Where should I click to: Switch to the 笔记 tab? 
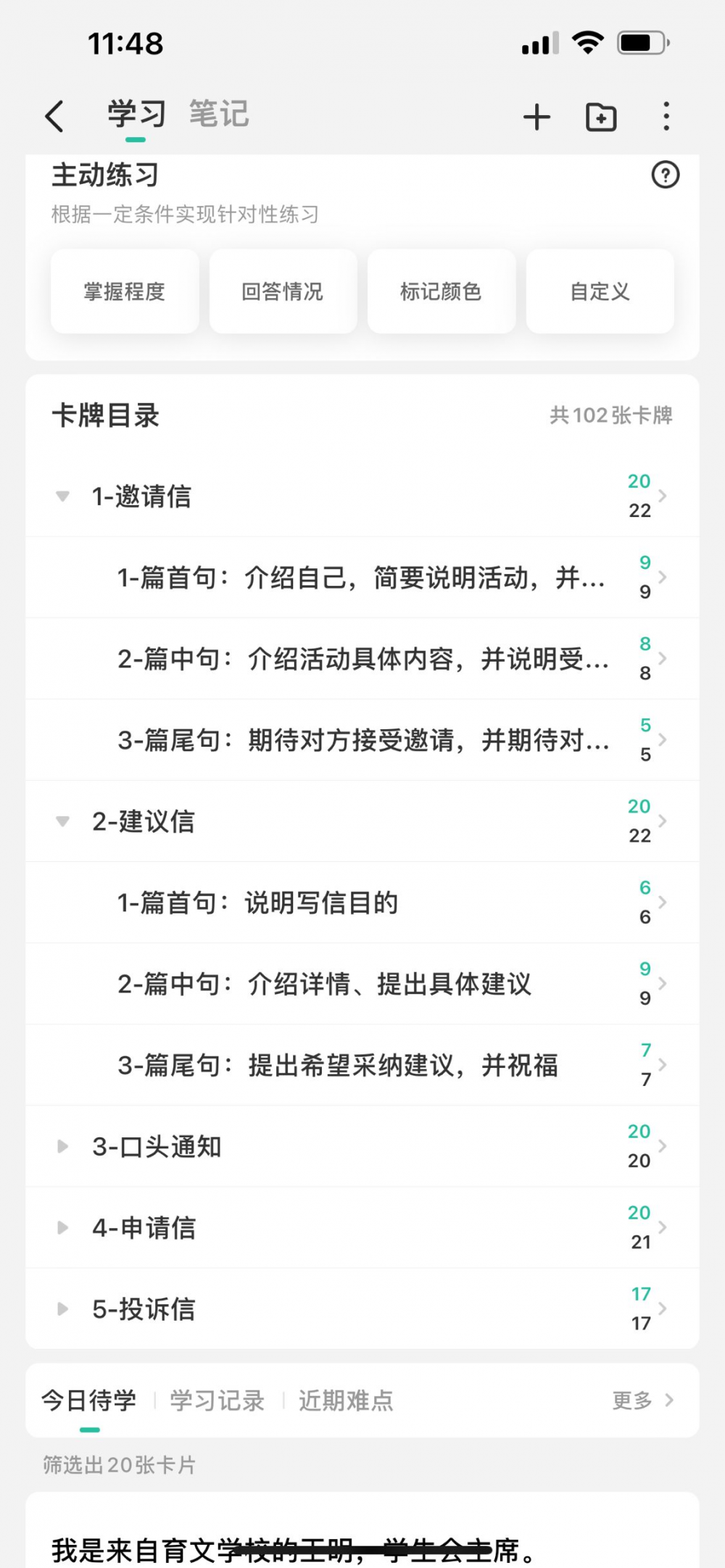pos(219,114)
